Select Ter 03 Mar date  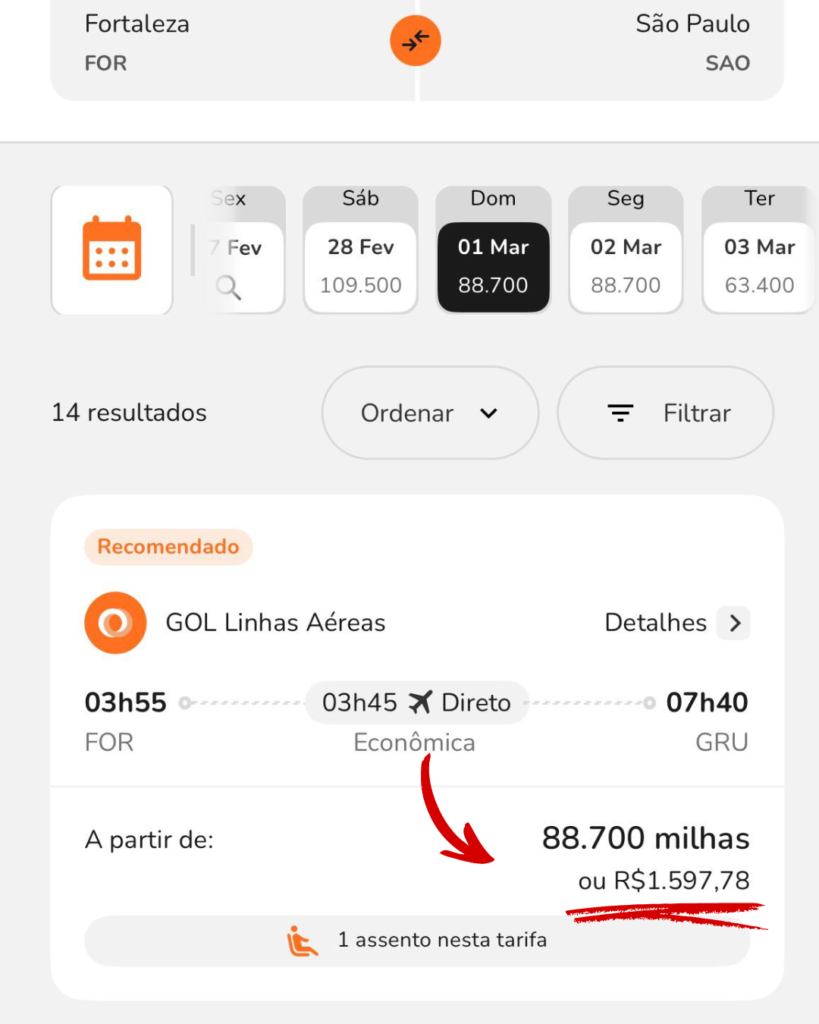(x=758, y=250)
